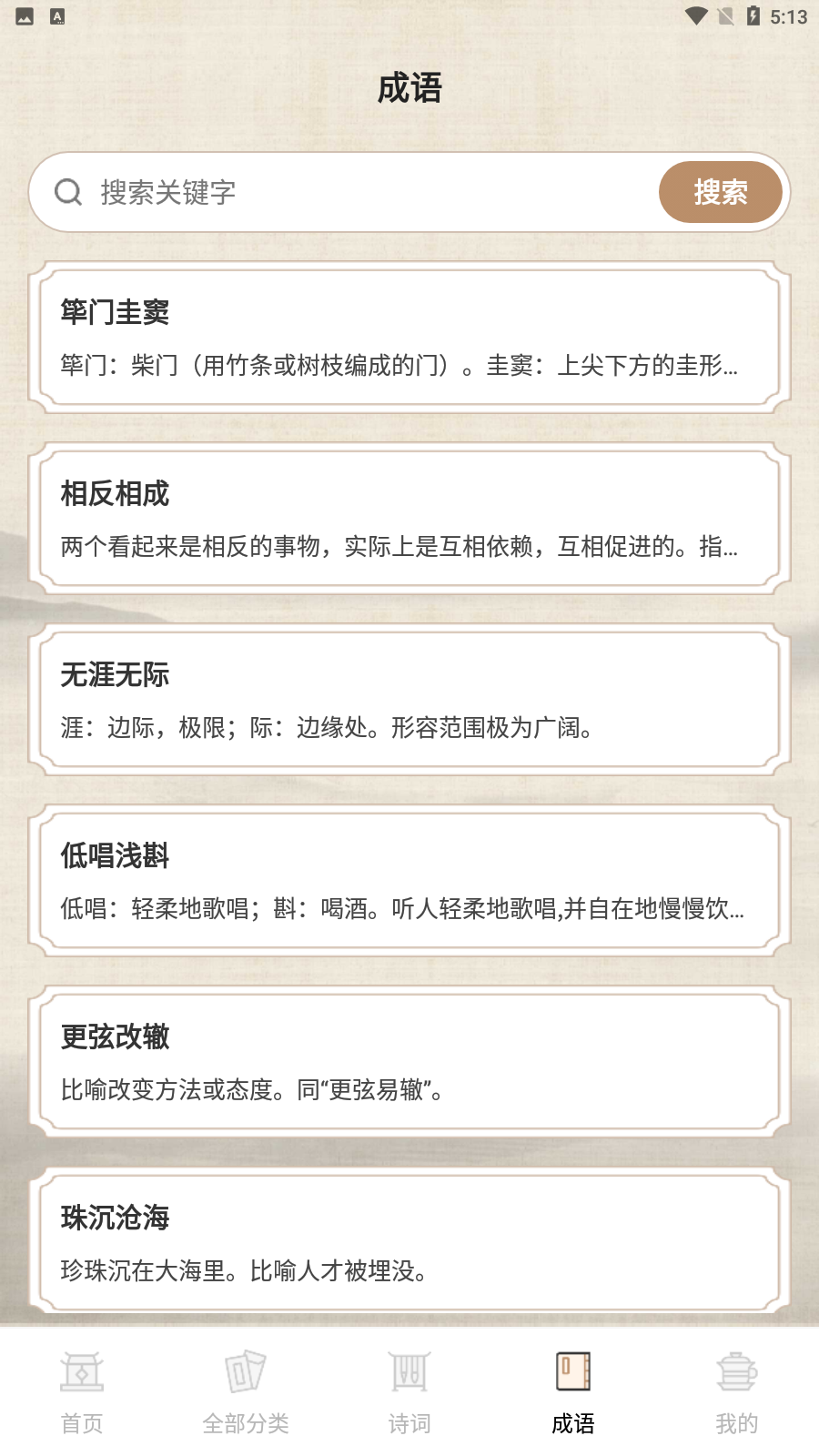Open the 筚门圭窦 idiom card
This screenshot has width=819, height=1456.
(409, 338)
